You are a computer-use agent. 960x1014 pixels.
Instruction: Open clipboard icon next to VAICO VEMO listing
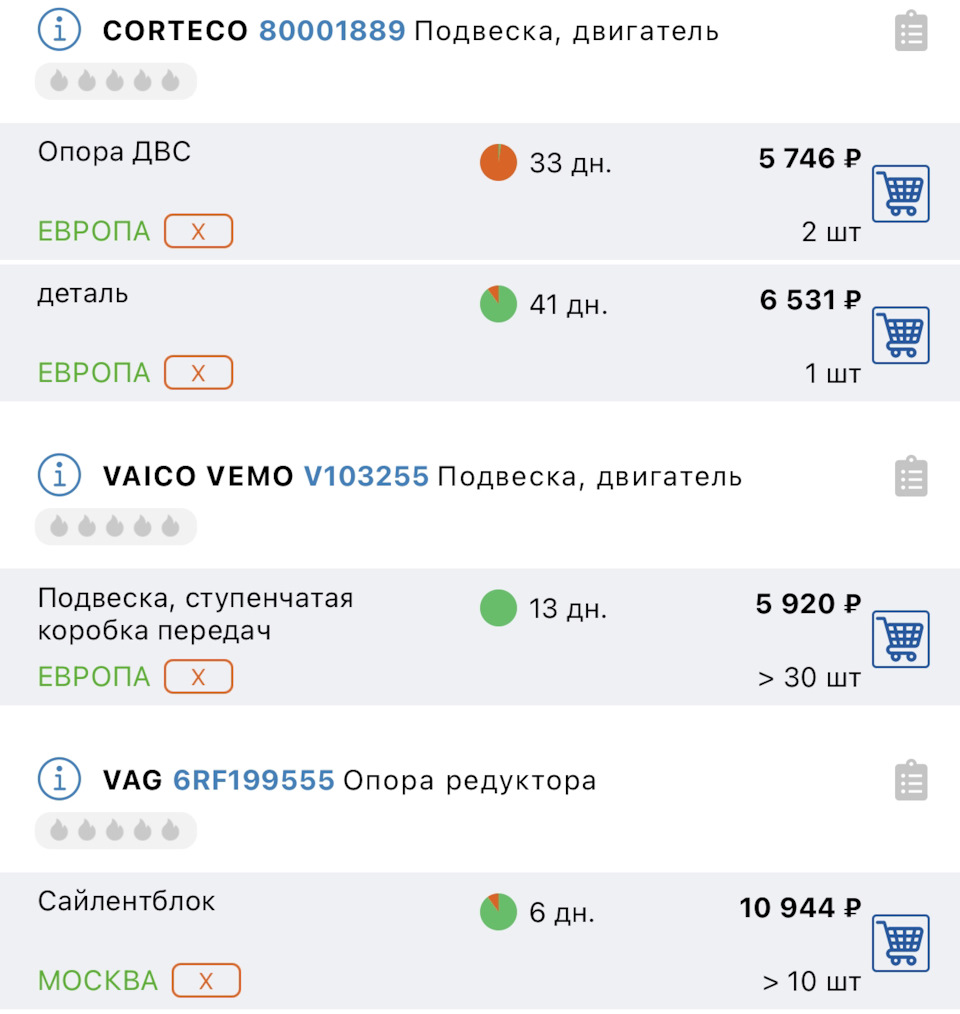click(x=910, y=477)
